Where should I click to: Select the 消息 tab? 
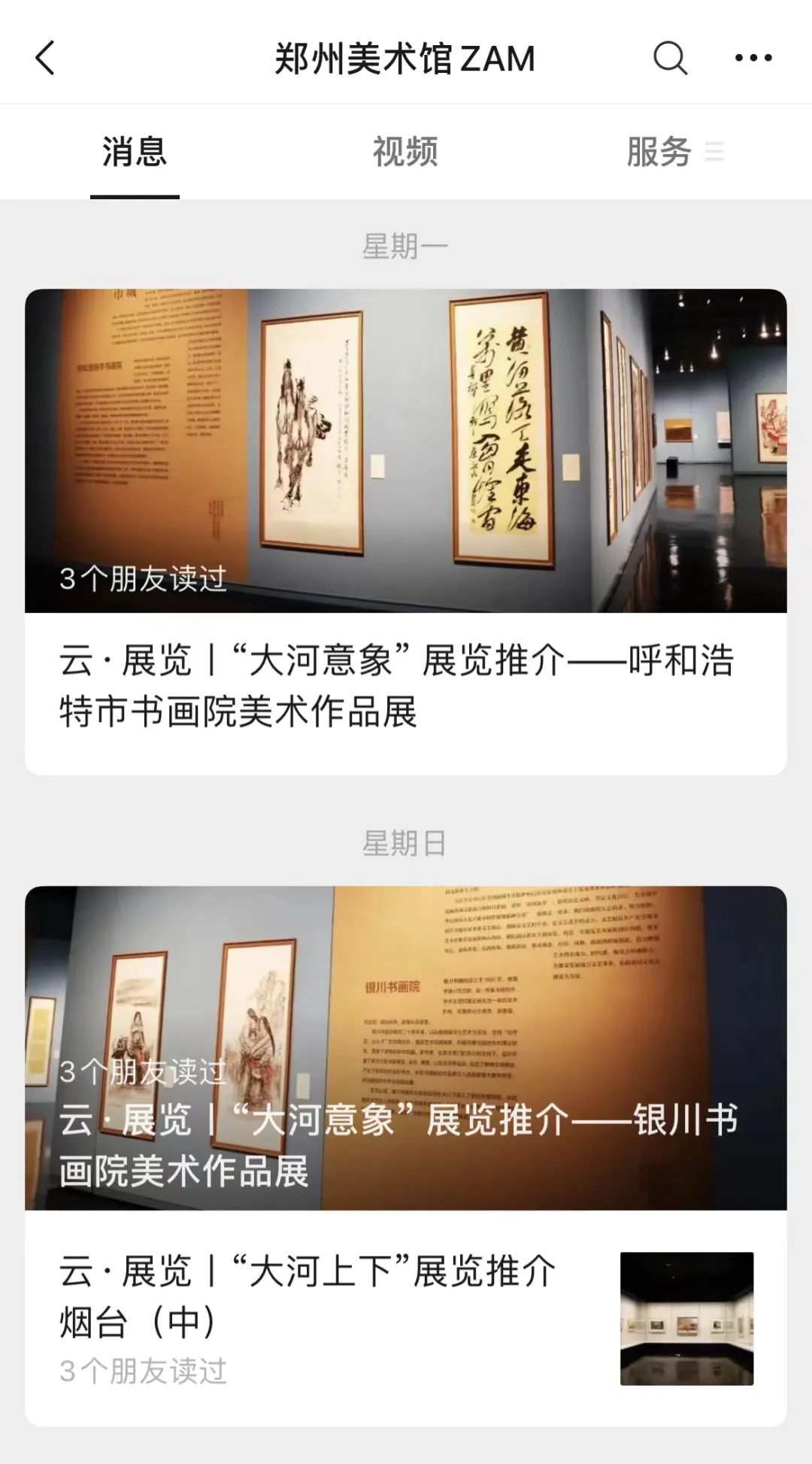pos(135,152)
